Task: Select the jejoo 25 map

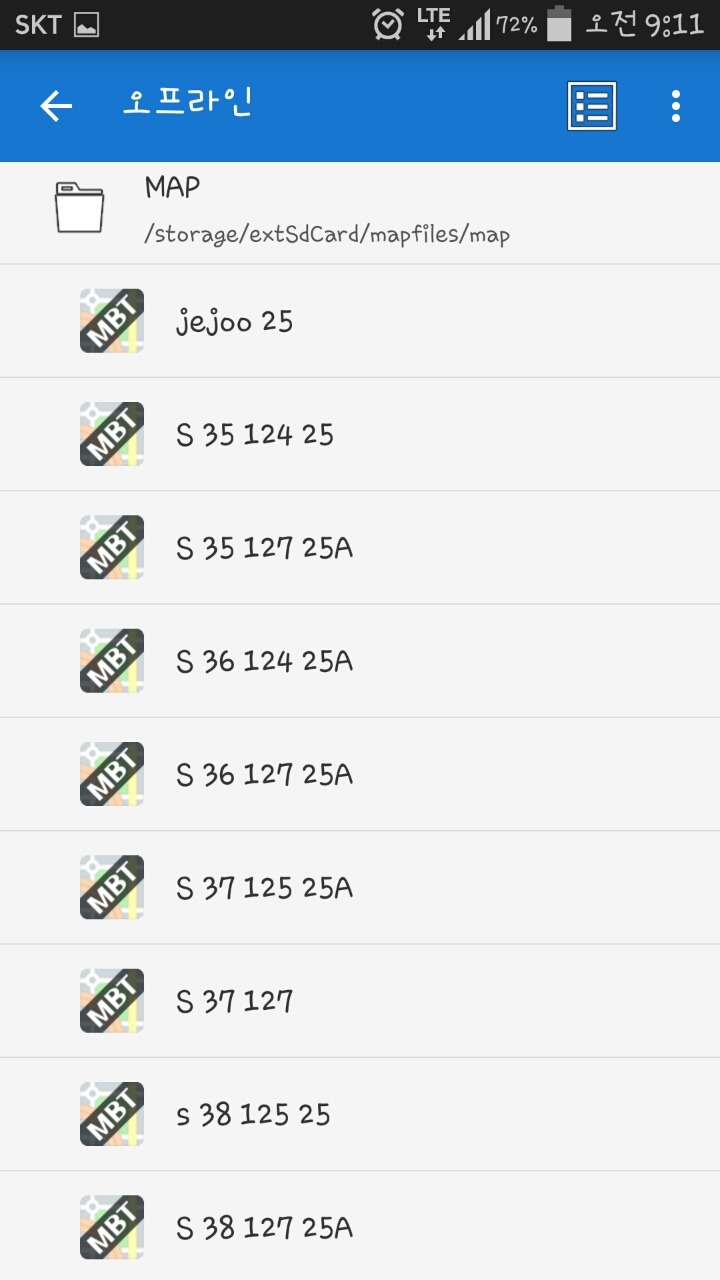Action: tap(360, 321)
